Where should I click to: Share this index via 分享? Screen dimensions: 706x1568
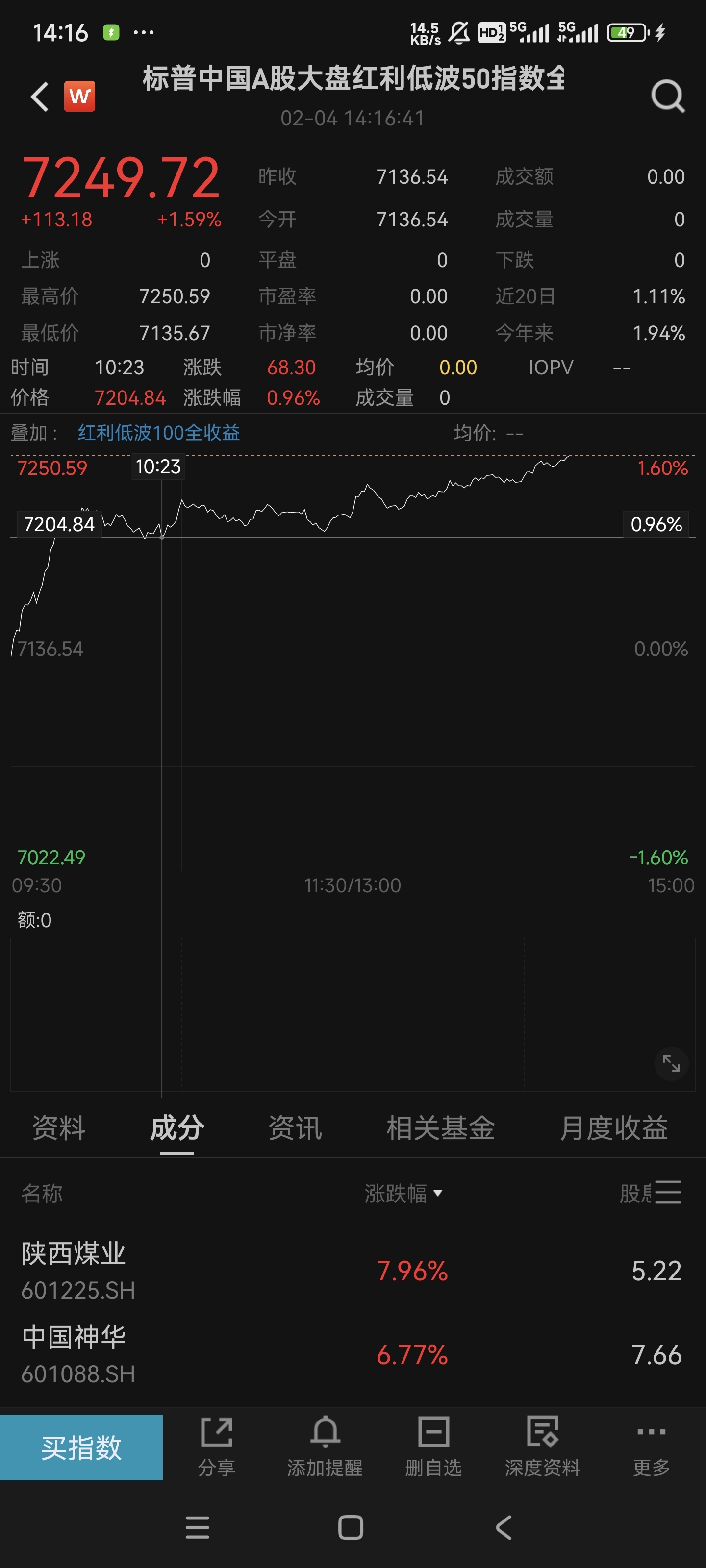click(x=216, y=1447)
